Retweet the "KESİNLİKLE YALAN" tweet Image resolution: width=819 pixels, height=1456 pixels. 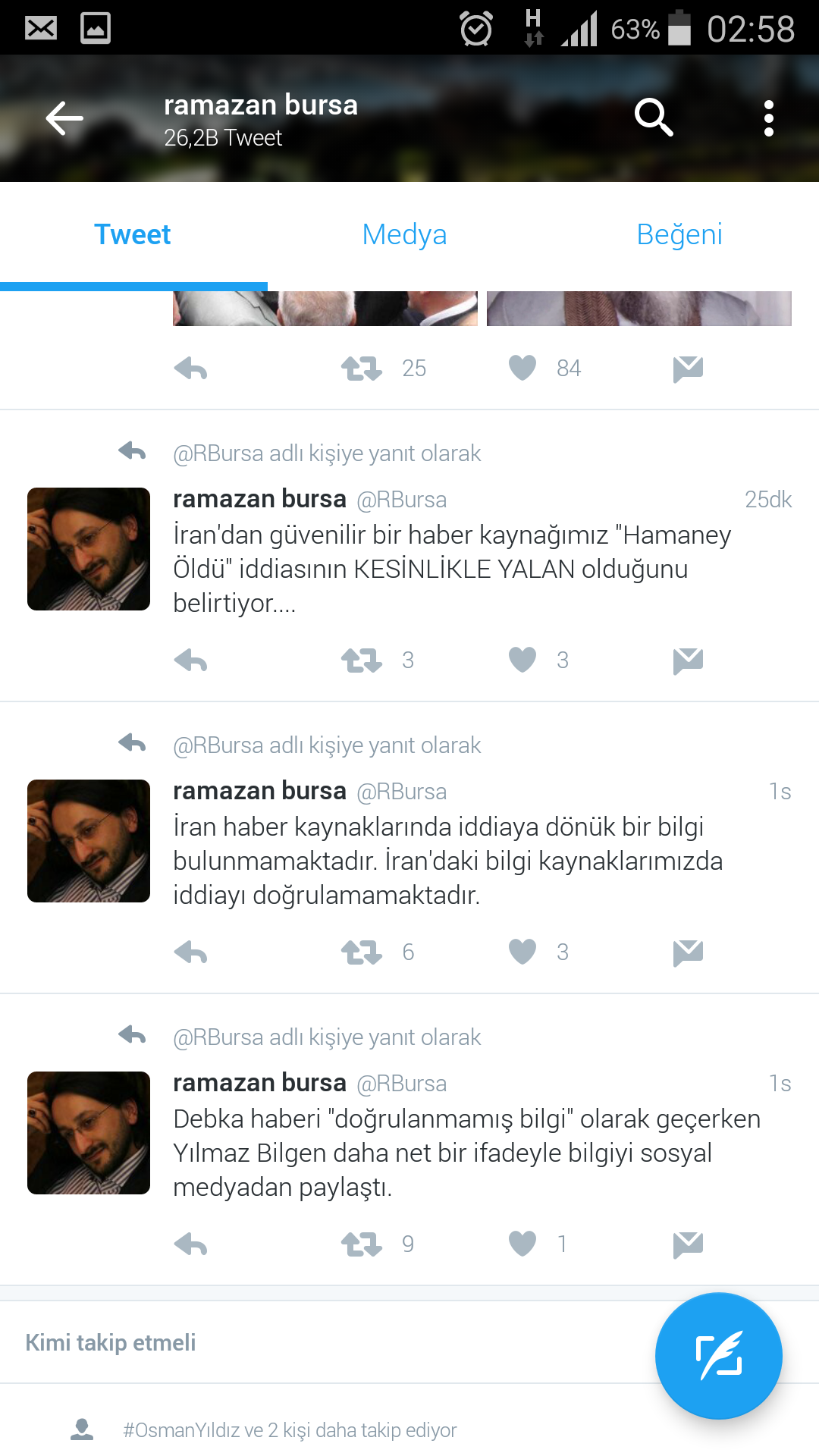[362, 661]
